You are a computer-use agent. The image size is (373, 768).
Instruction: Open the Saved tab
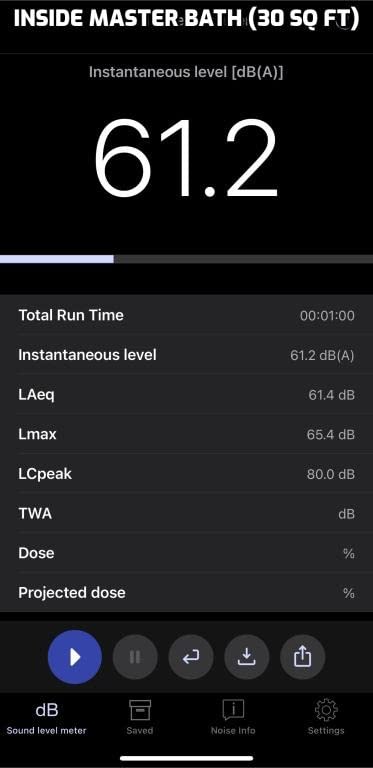tap(140, 718)
